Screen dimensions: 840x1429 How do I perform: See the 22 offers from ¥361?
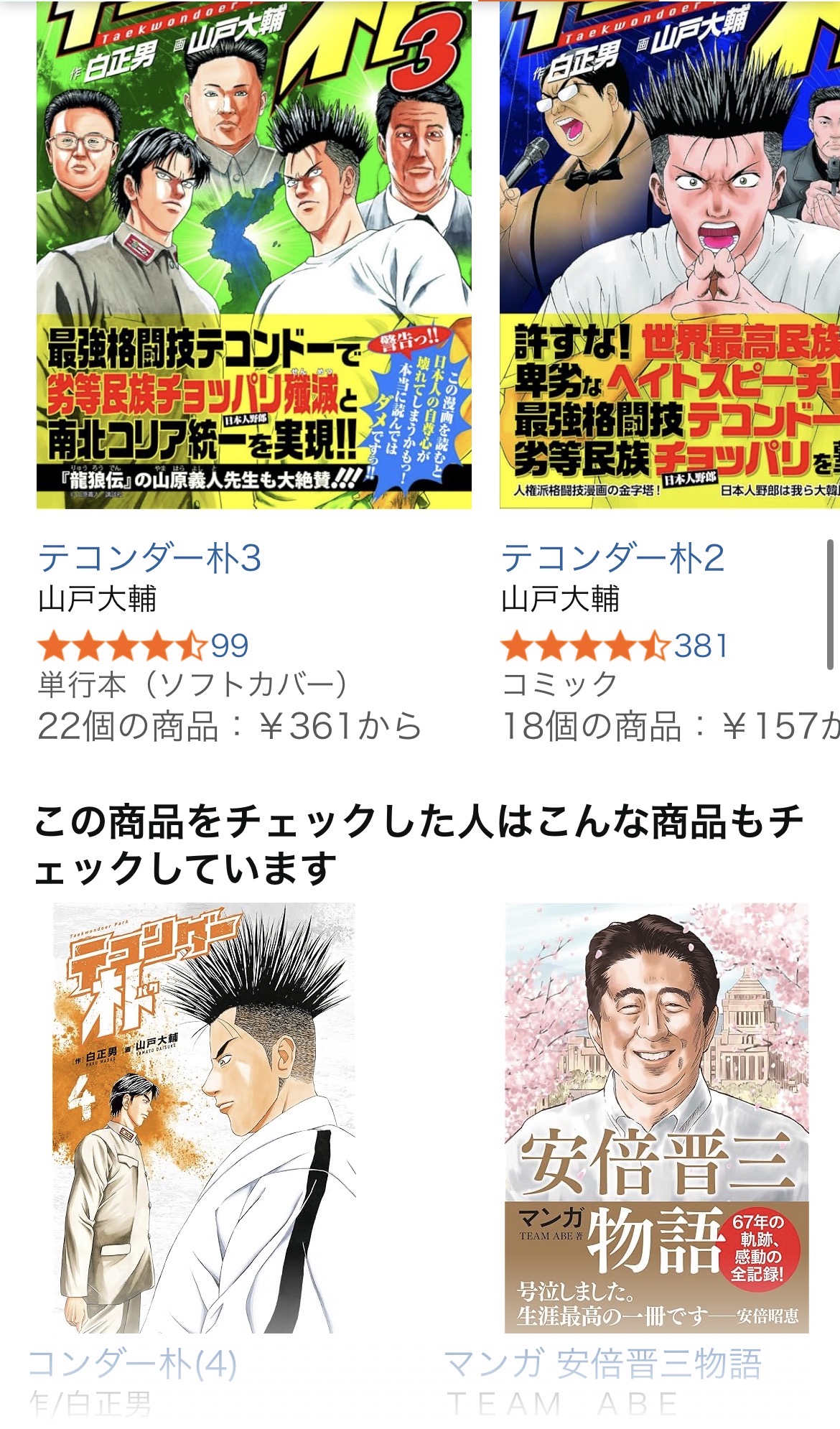pyautogui.click(x=228, y=726)
